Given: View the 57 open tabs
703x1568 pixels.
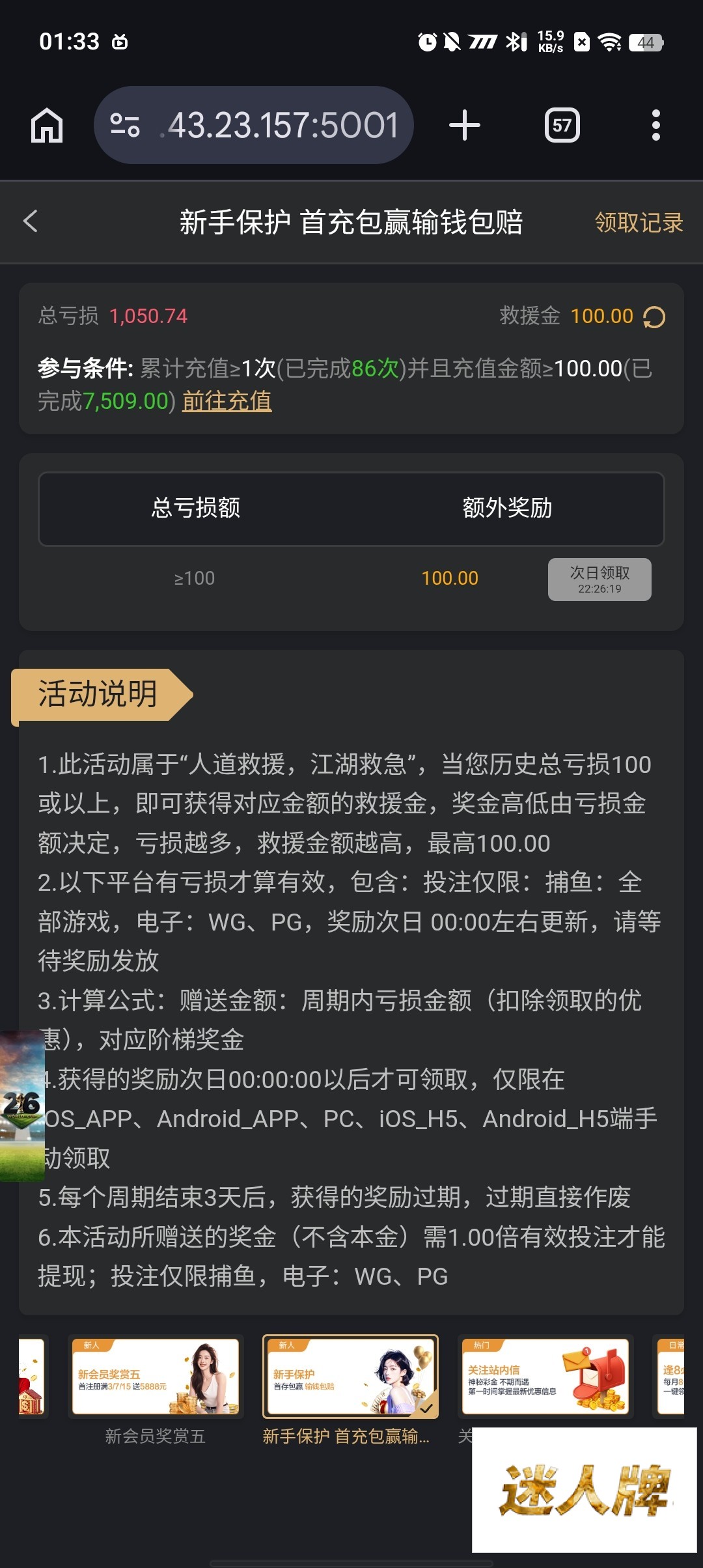Looking at the screenshot, I should tap(562, 125).
